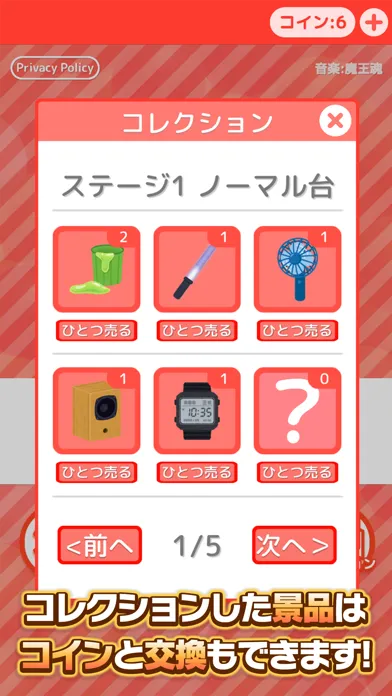Sell one wooden speaker
Viewport: 392px width, 696px height.
pyautogui.click(x=96, y=472)
